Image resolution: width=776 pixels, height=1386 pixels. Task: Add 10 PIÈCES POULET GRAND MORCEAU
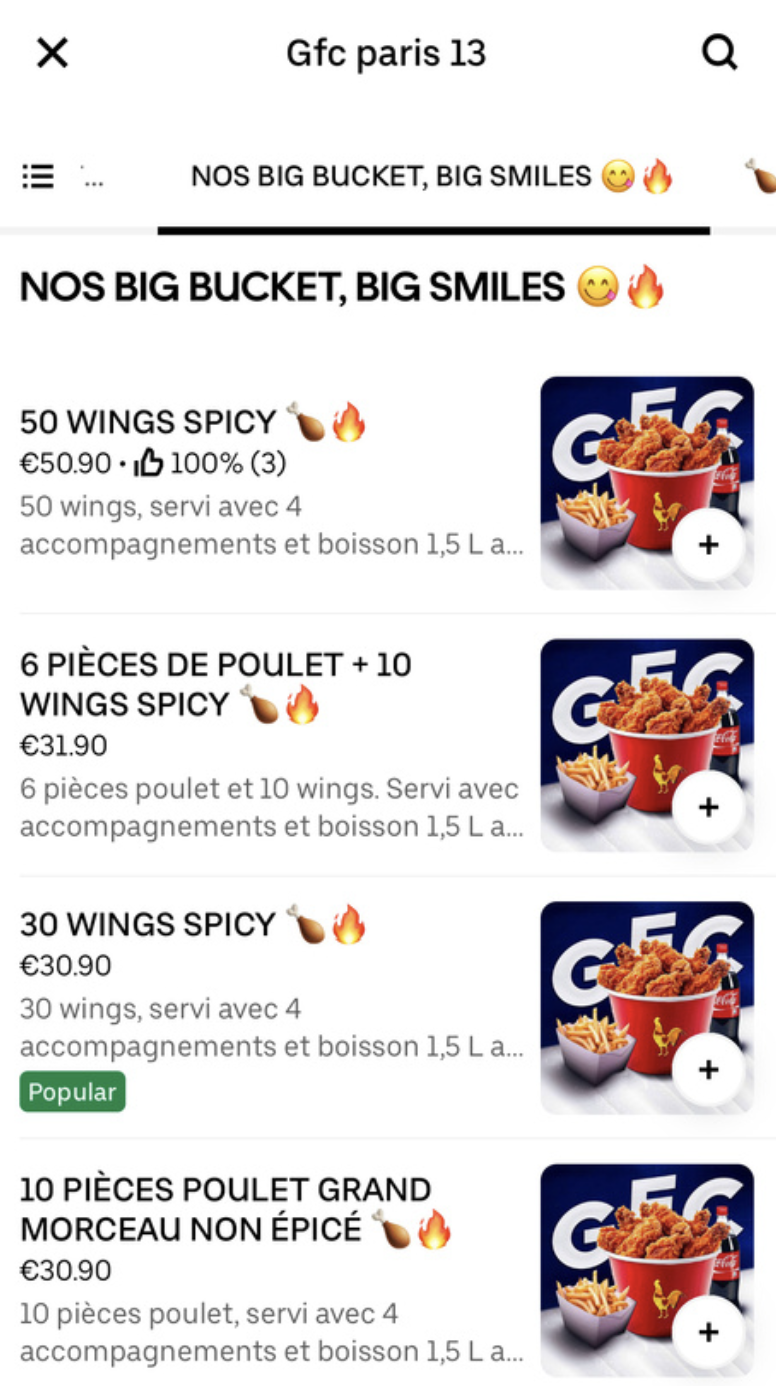pyautogui.click(x=708, y=1332)
